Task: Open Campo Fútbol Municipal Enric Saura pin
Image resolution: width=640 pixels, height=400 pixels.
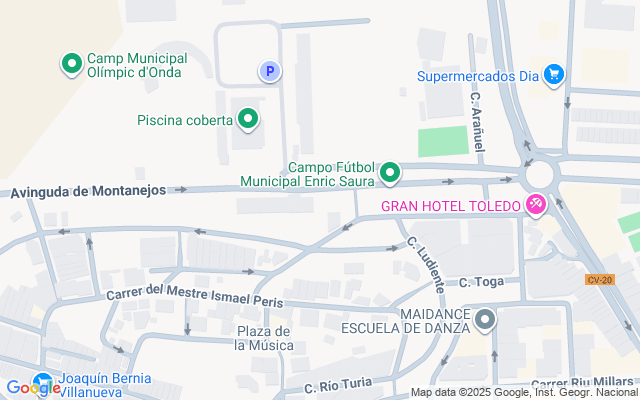Action: (x=390, y=173)
